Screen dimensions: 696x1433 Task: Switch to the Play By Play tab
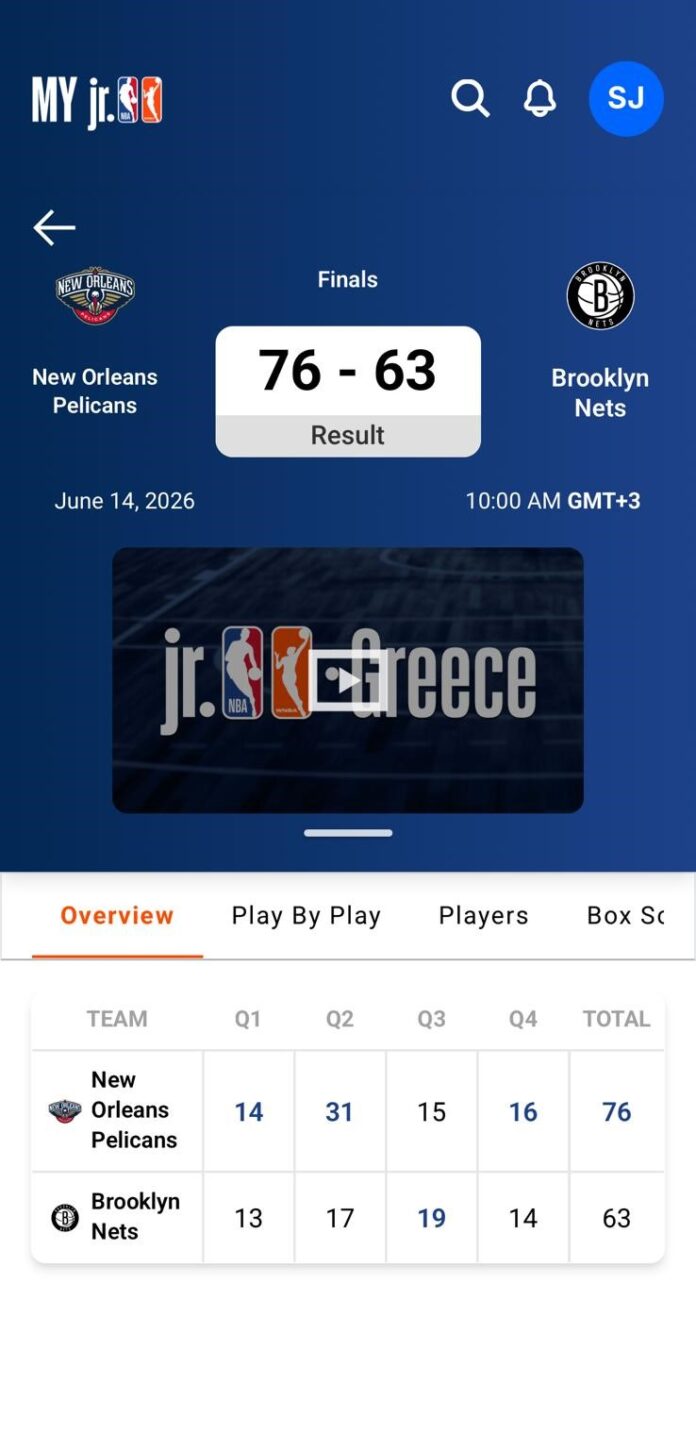[x=306, y=916]
